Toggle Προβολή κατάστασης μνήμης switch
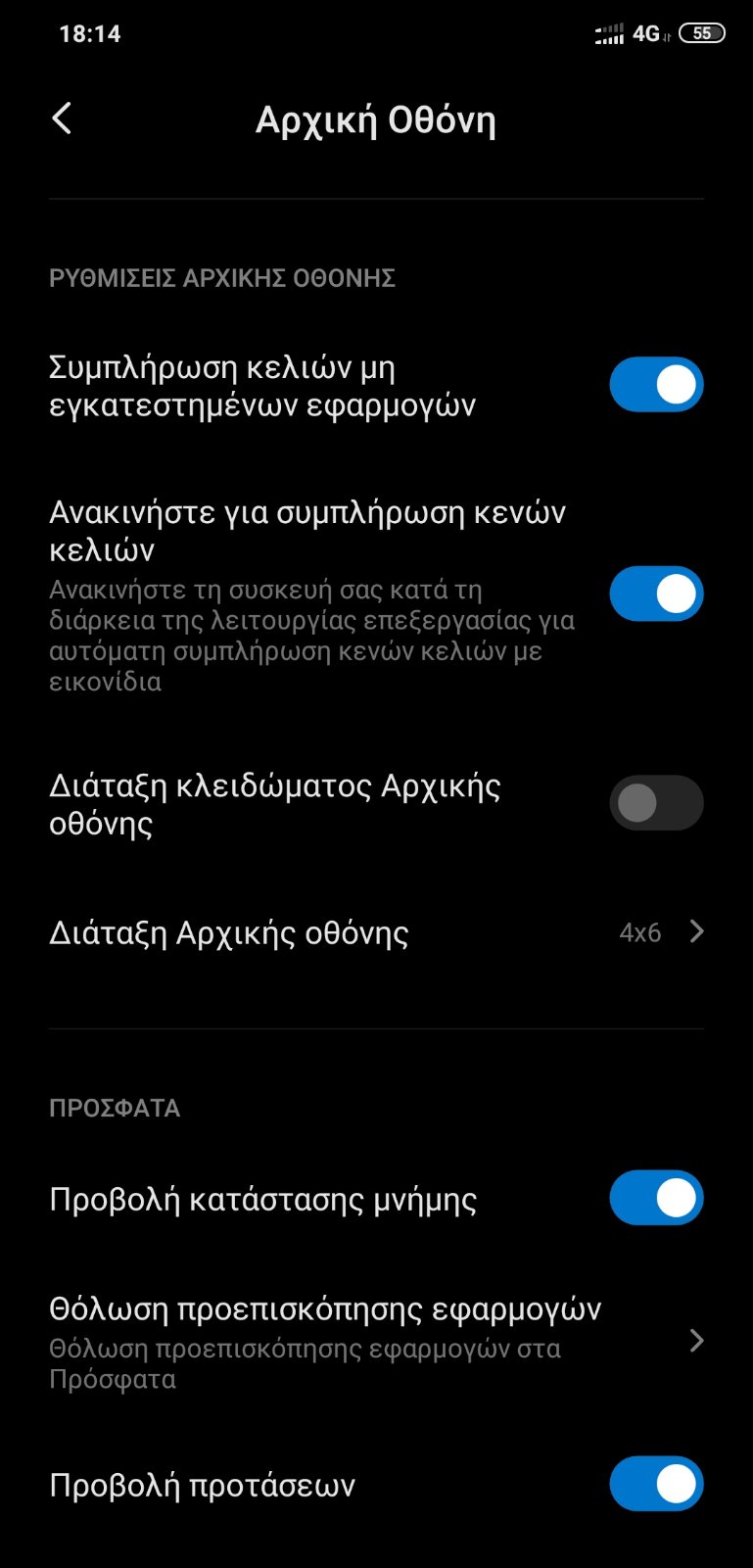The width and height of the screenshot is (753, 1568). pos(656,1198)
